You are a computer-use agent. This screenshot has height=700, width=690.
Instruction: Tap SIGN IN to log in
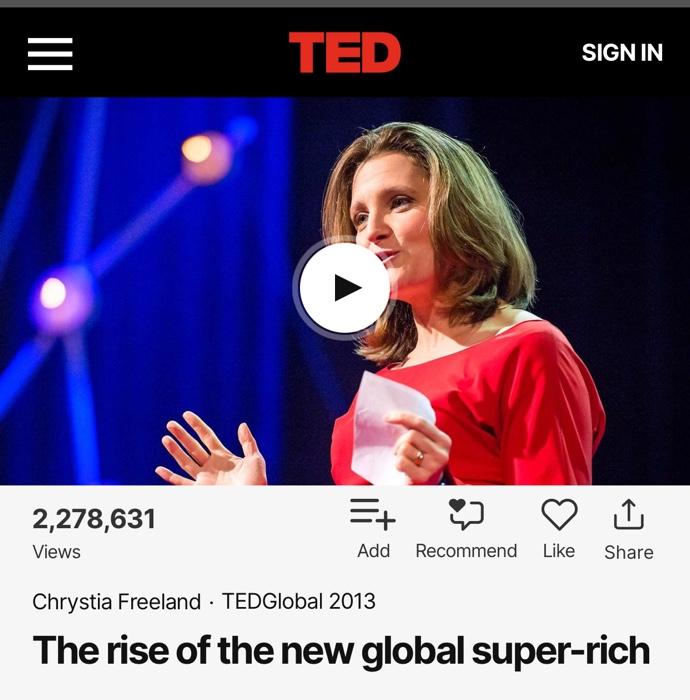point(622,53)
